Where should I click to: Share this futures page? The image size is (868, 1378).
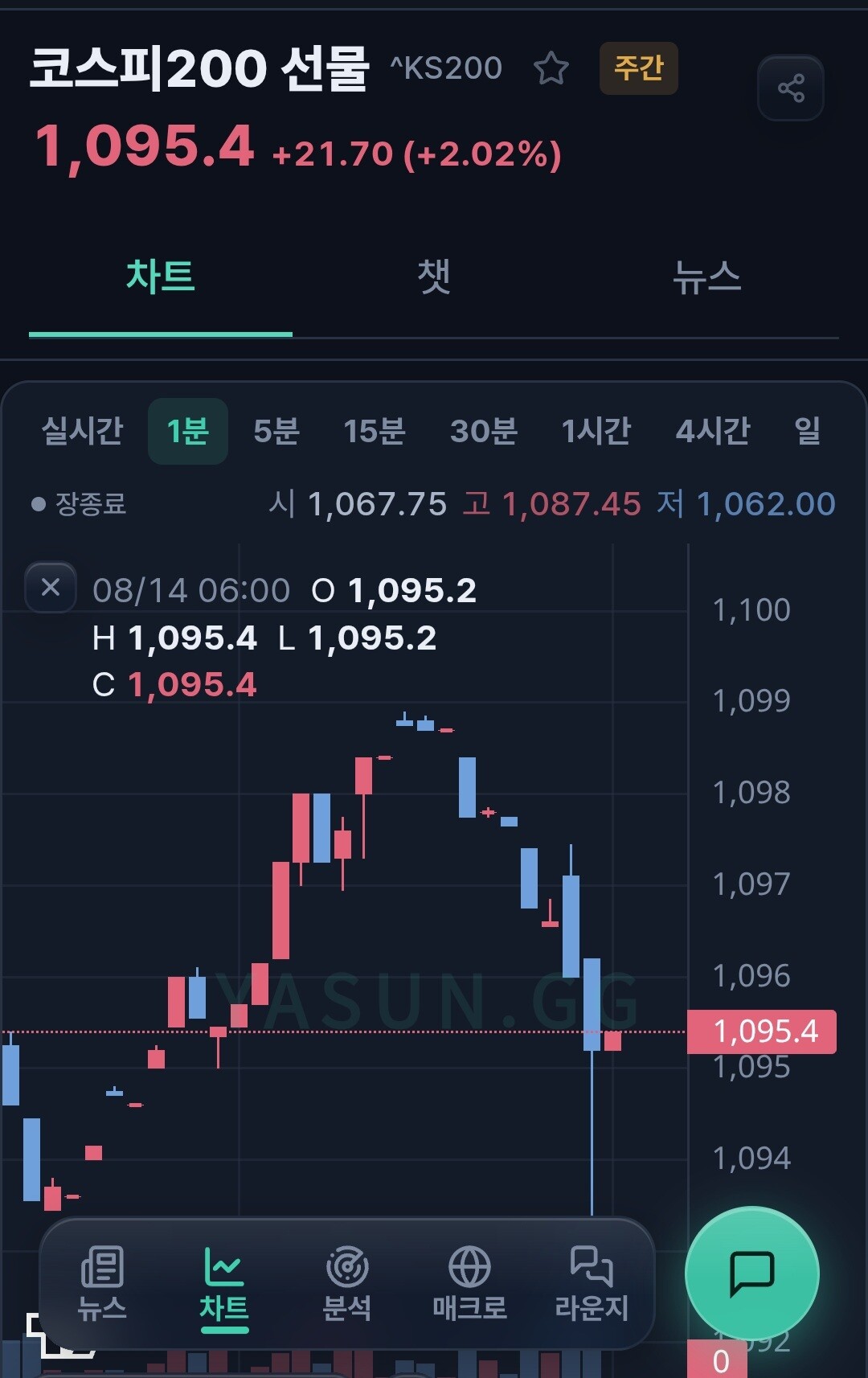(791, 88)
